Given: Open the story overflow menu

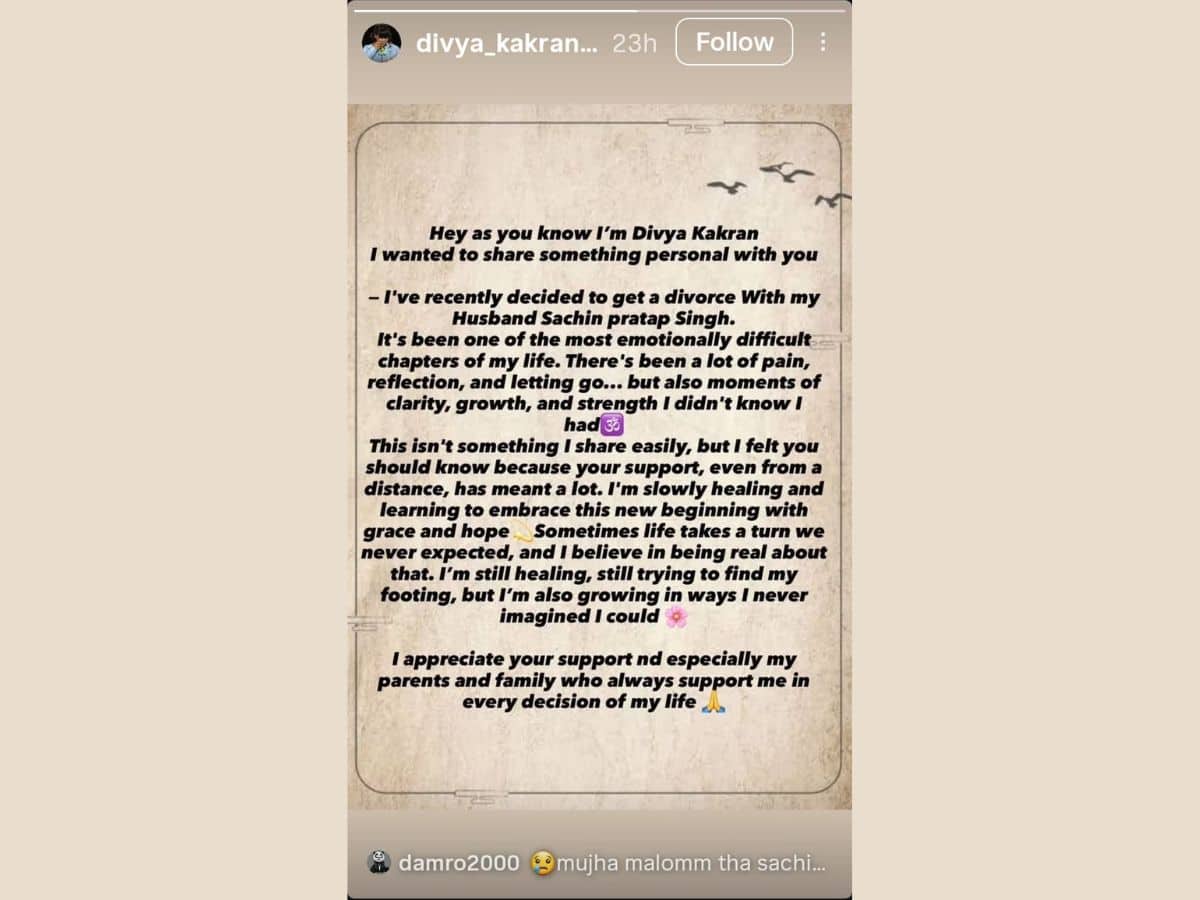Looking at the screenshot, I should (x=822, y=42).
